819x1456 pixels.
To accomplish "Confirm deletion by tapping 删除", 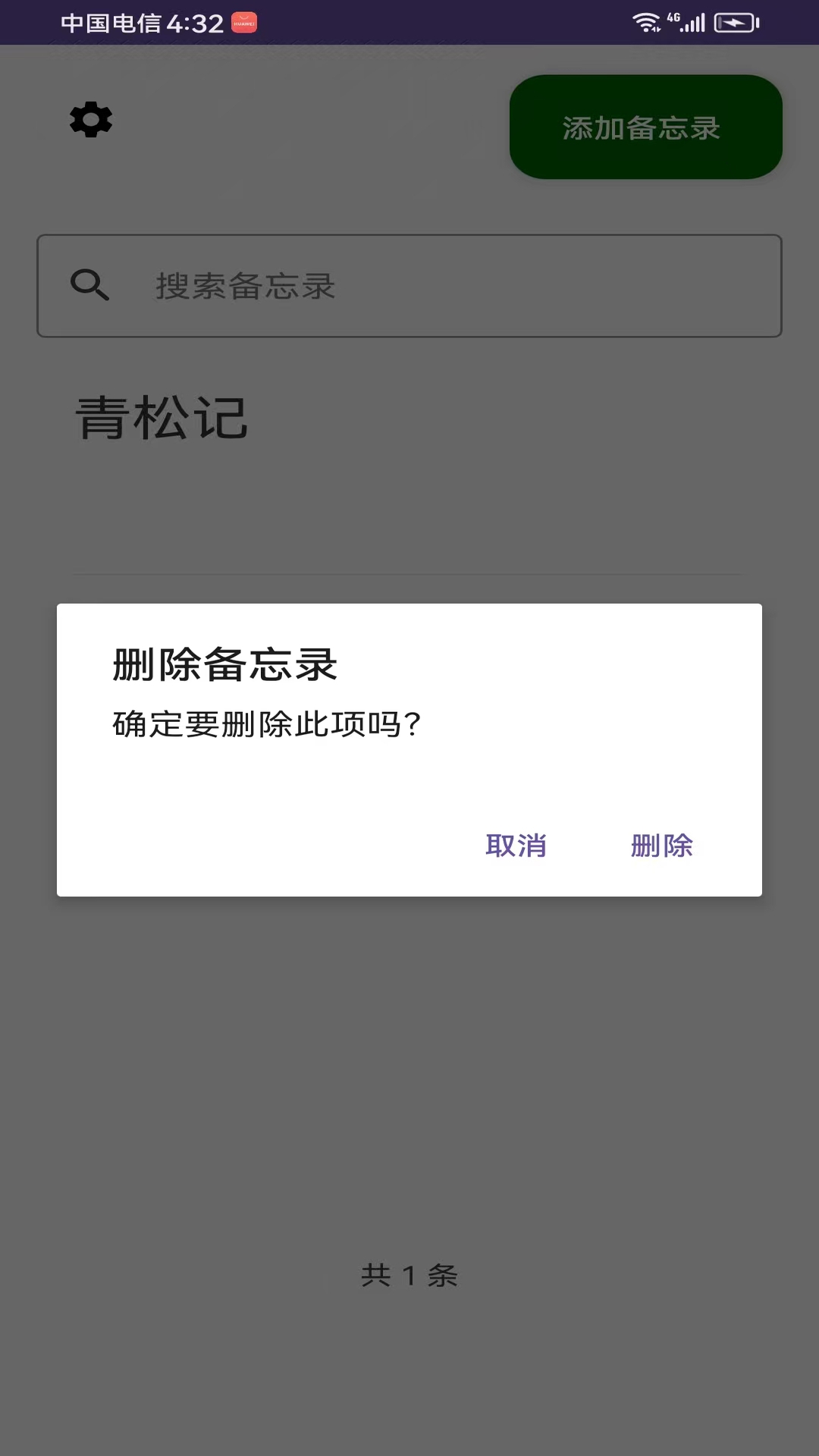I will tap(661, 845).
